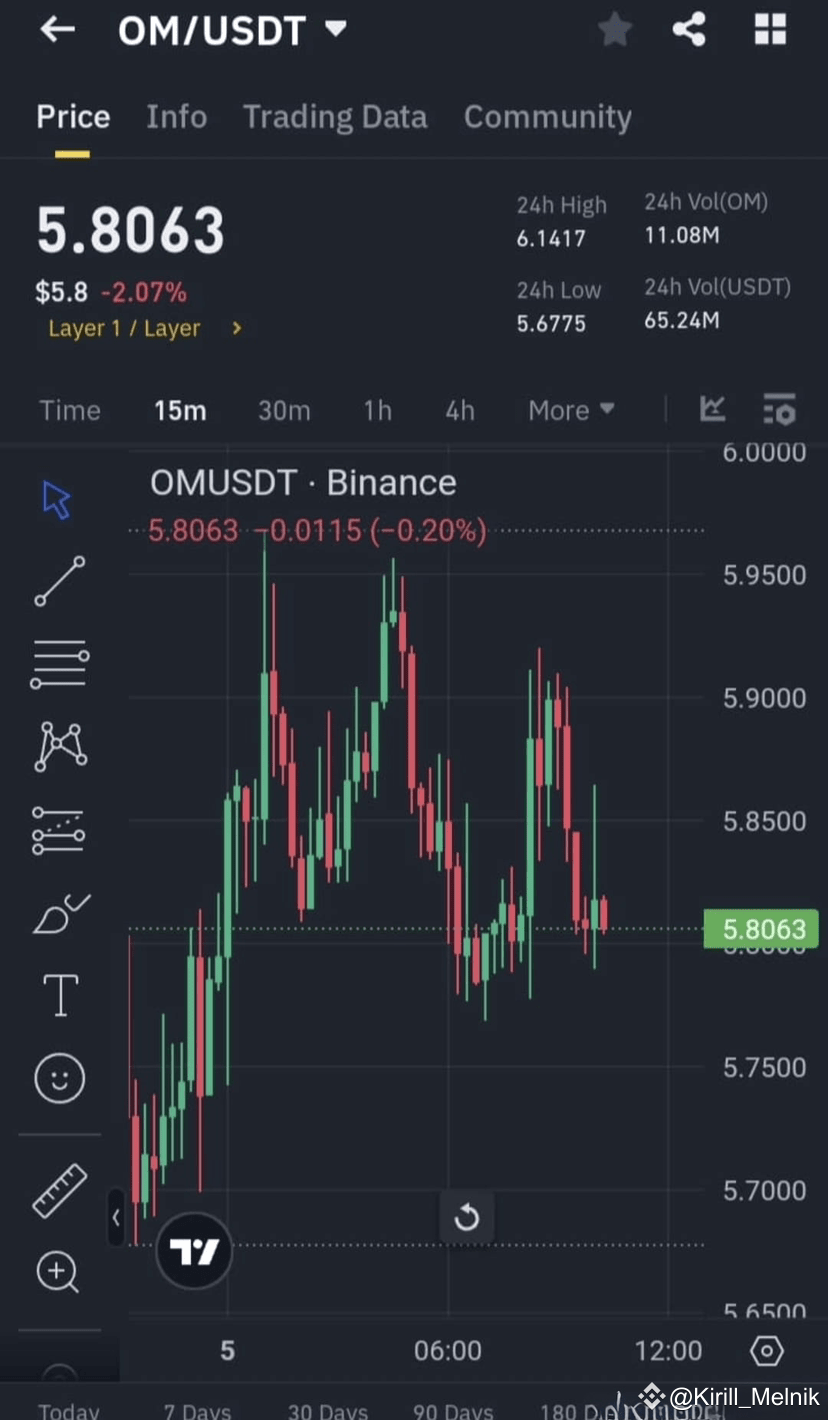Open the emoji sticker tool
The image size is (828, 1420).
(x=58, y=1078)
